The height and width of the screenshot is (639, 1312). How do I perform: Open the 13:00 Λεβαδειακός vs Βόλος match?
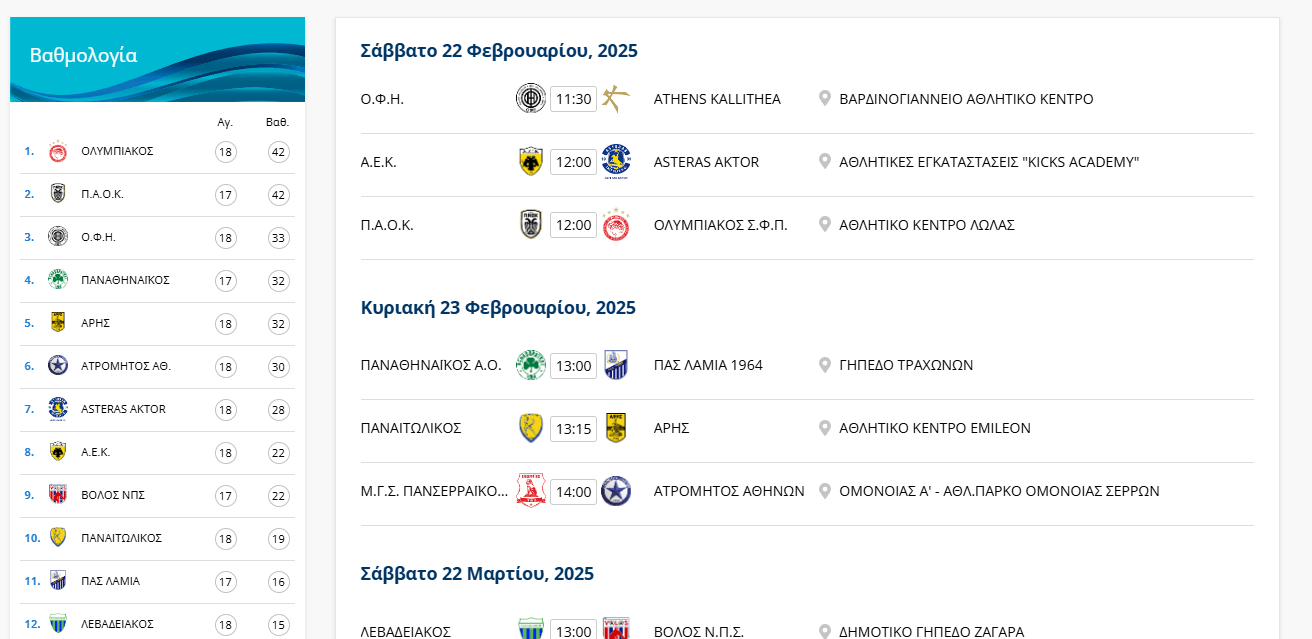(x=573, y=631)
